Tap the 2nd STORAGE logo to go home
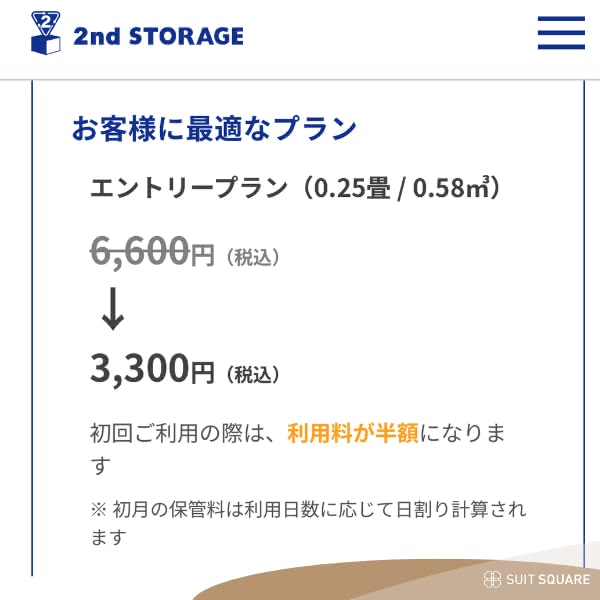Image resolution: width=600 pixels, height=600 pixels. 137,35
